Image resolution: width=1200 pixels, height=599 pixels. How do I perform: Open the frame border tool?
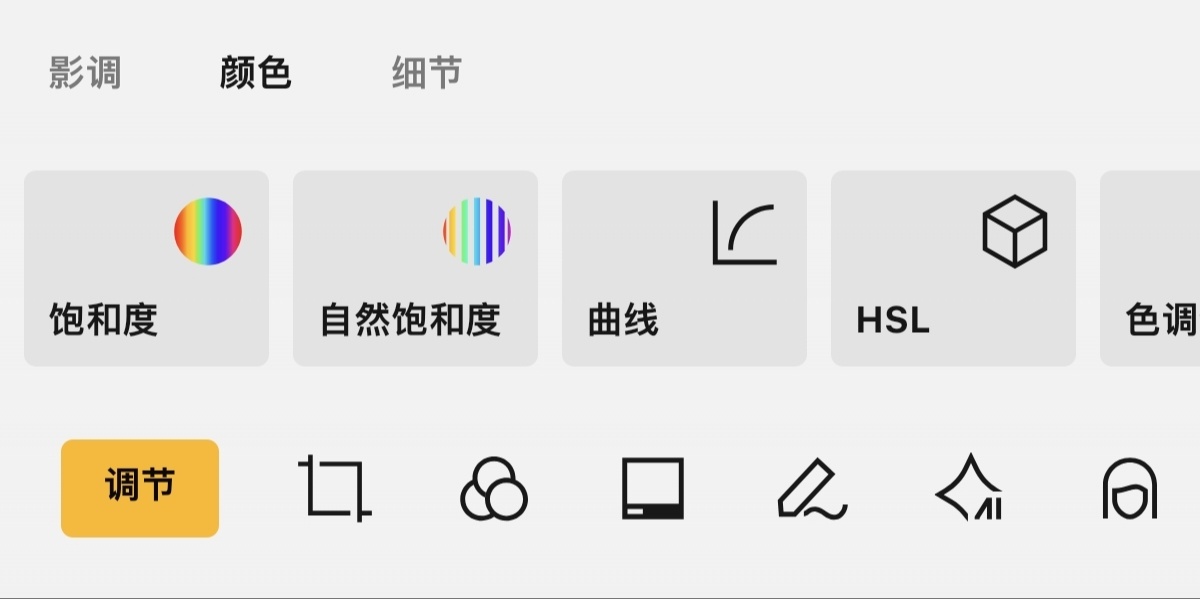pyautogui.click(x=653, y=488)
